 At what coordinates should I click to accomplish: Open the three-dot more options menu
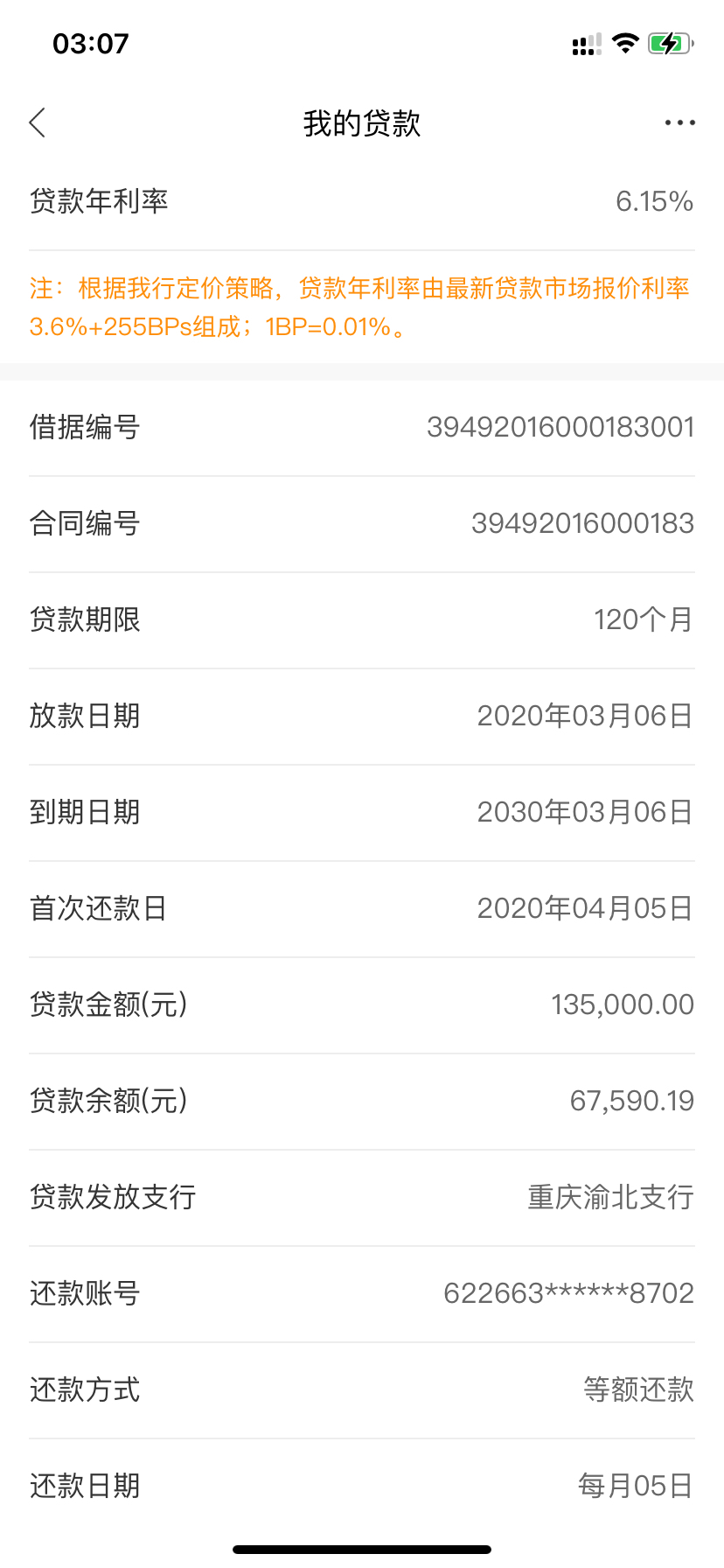pos(679,123)
